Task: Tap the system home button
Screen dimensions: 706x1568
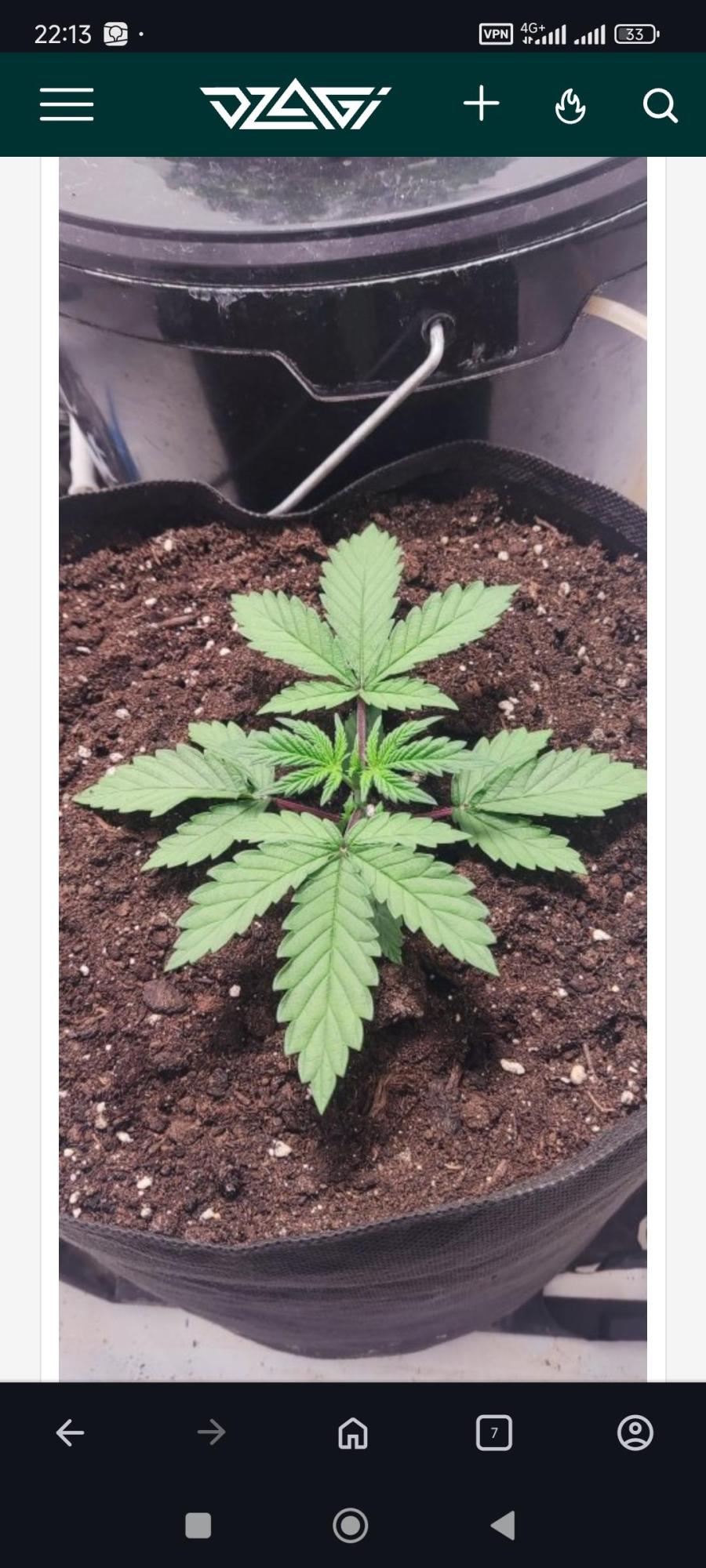Action: pyautogui.click(x=351, y=1526)
